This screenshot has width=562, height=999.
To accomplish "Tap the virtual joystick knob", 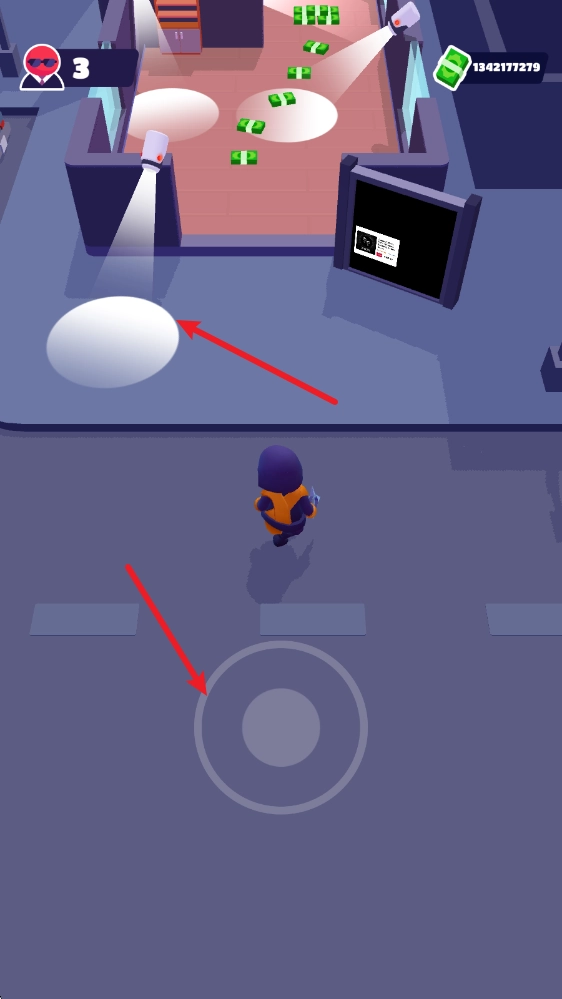I will coord(281,728).
